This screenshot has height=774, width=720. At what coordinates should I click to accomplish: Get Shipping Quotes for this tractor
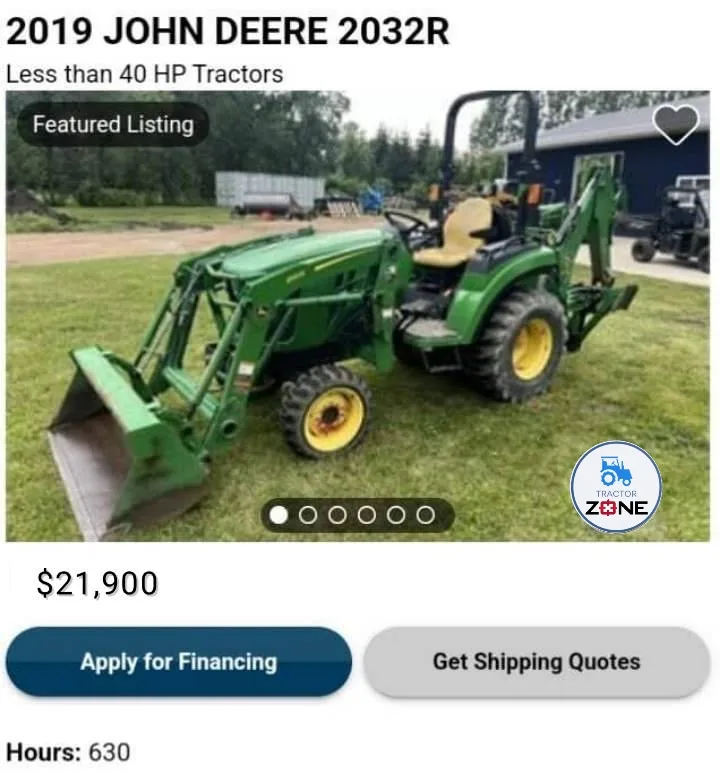coord(536,662)
